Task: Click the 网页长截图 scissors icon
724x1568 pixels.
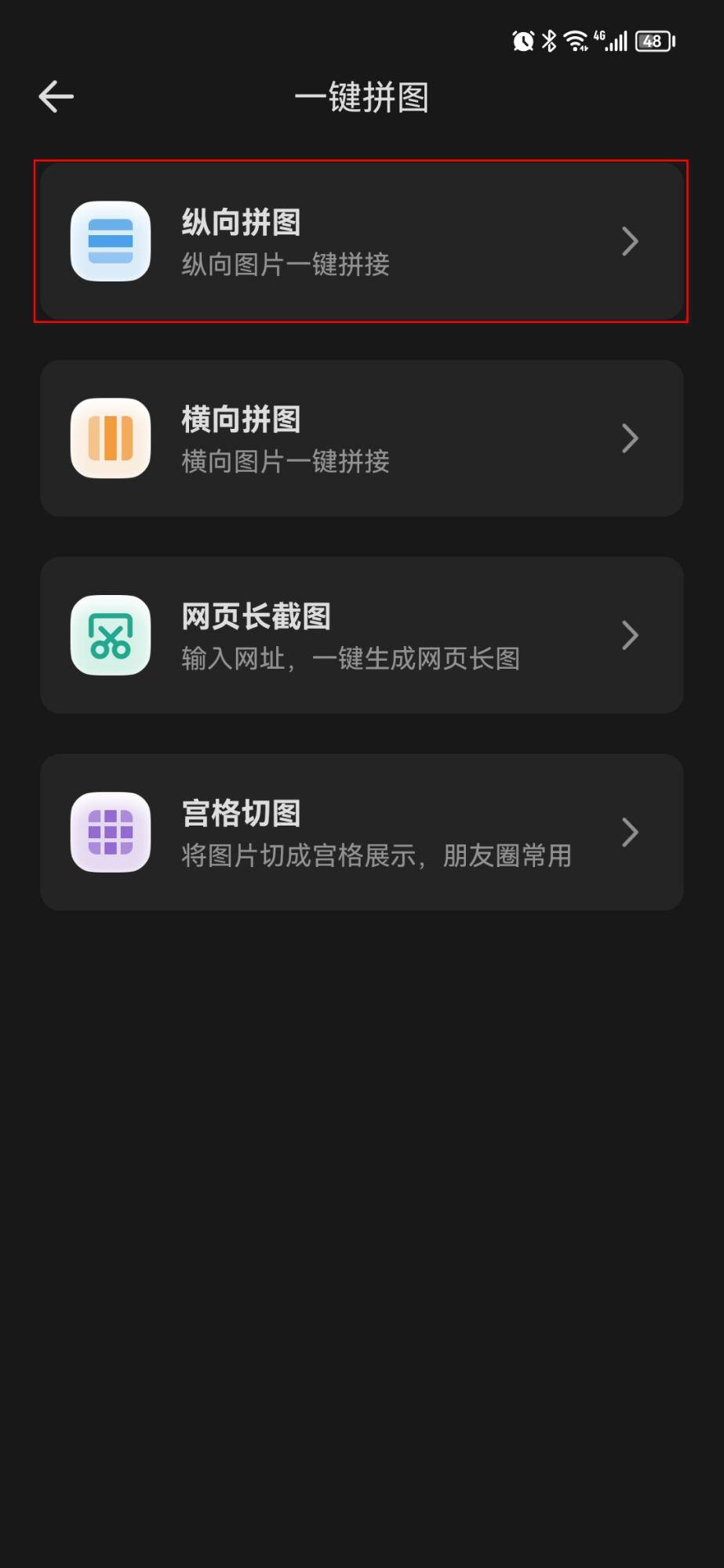Action: click(x=111, y=637)
